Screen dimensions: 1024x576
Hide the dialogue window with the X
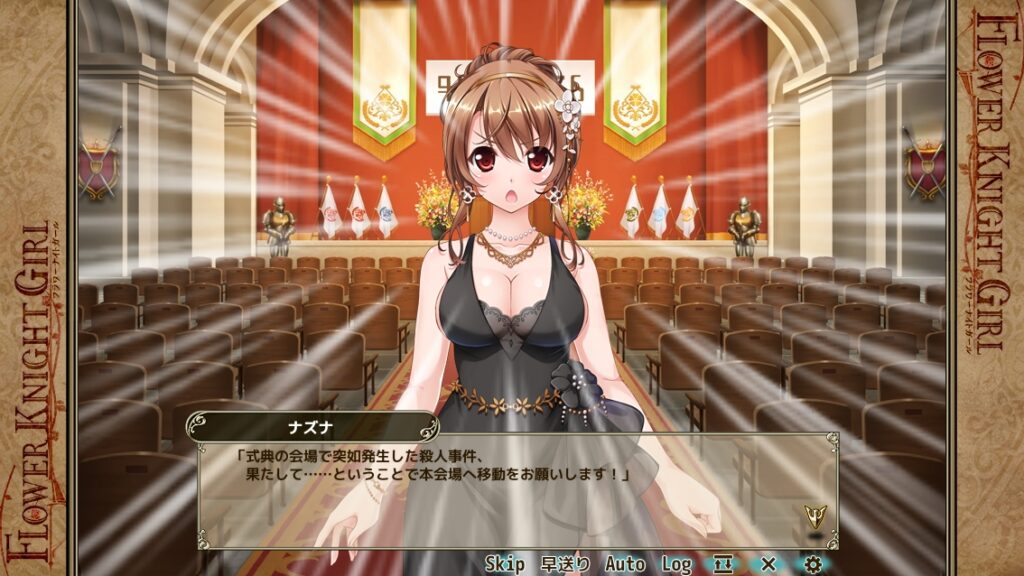[768, 565]
